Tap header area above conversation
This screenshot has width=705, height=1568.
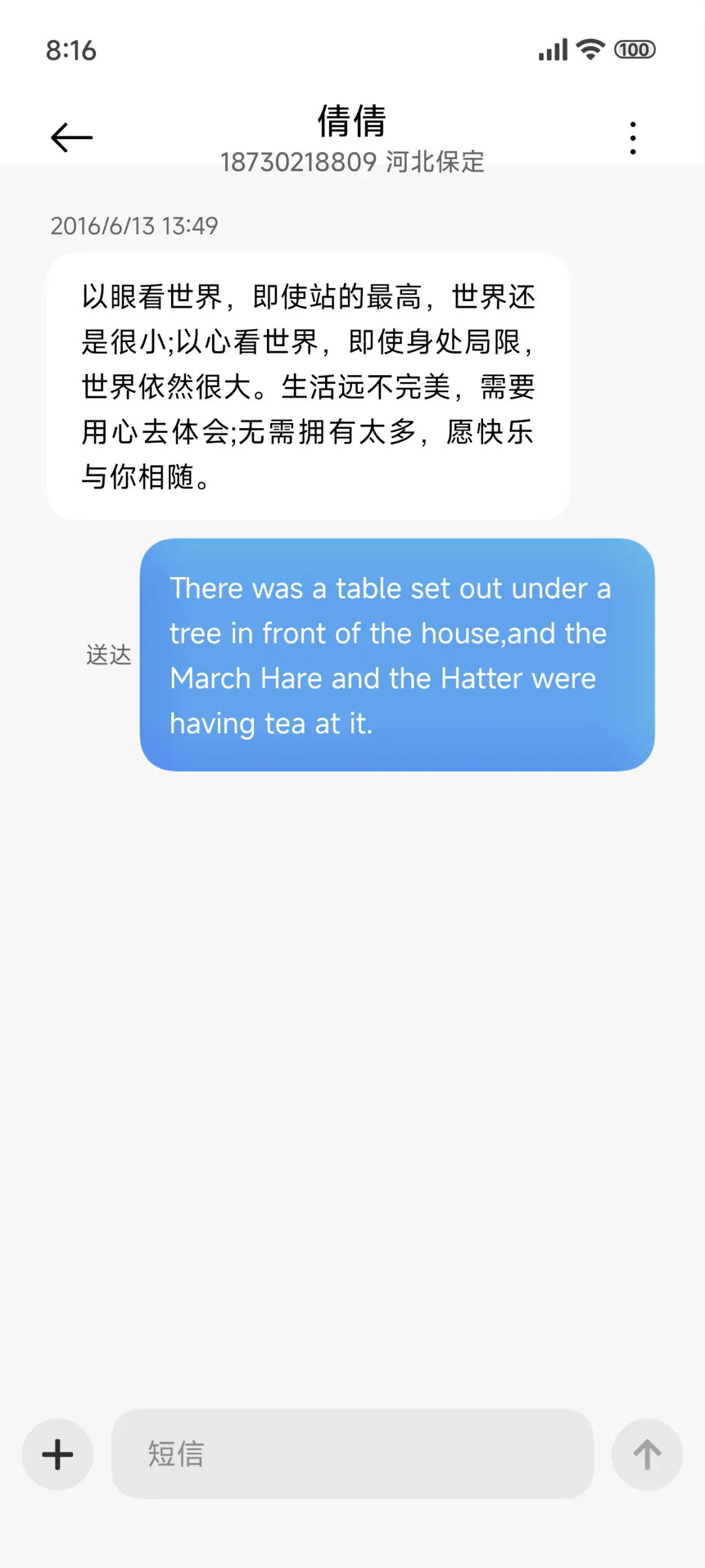pyautogui.click(x=352, y=140)
